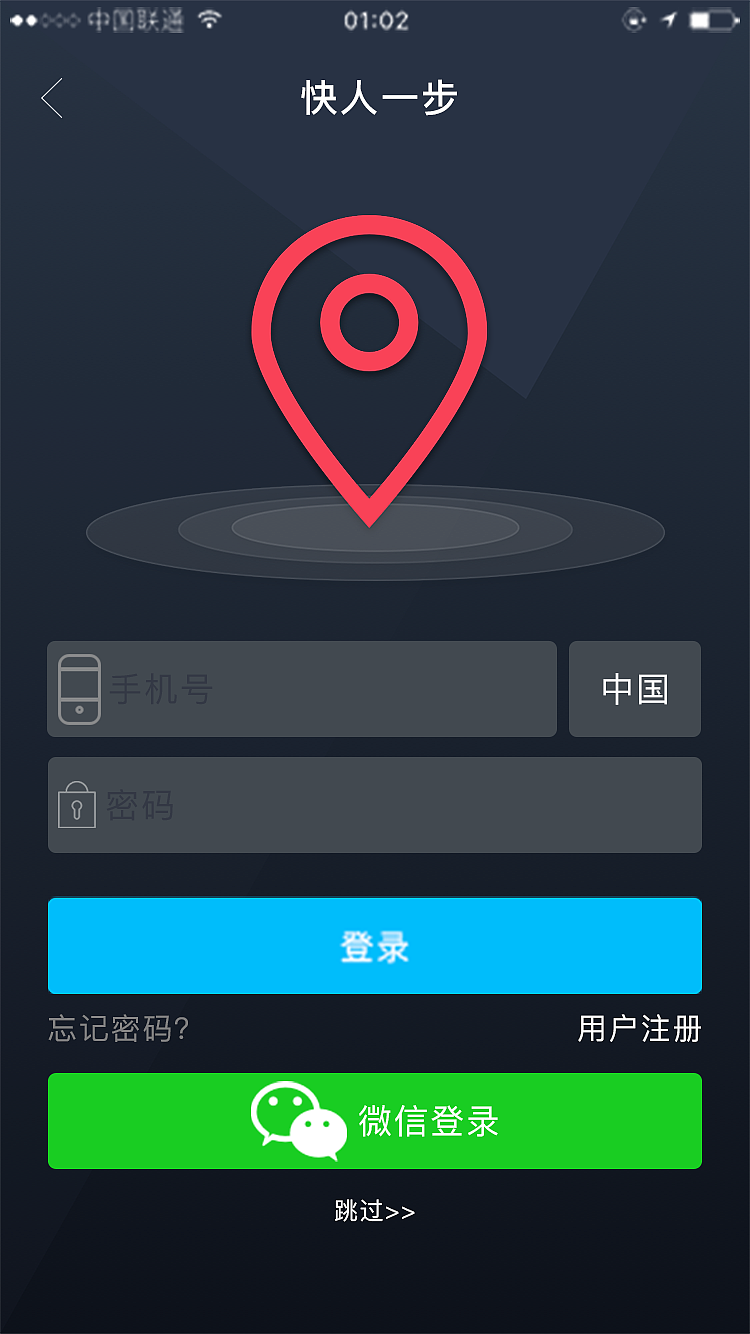Tap the battery indicator in the status bar

pos(712,18)
